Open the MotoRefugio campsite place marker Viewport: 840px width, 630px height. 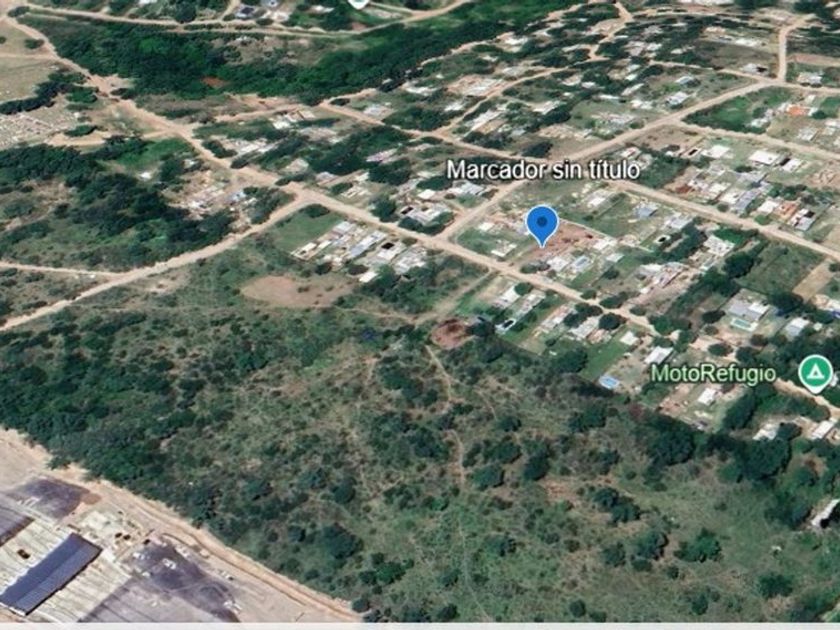[x=815, y=374]
